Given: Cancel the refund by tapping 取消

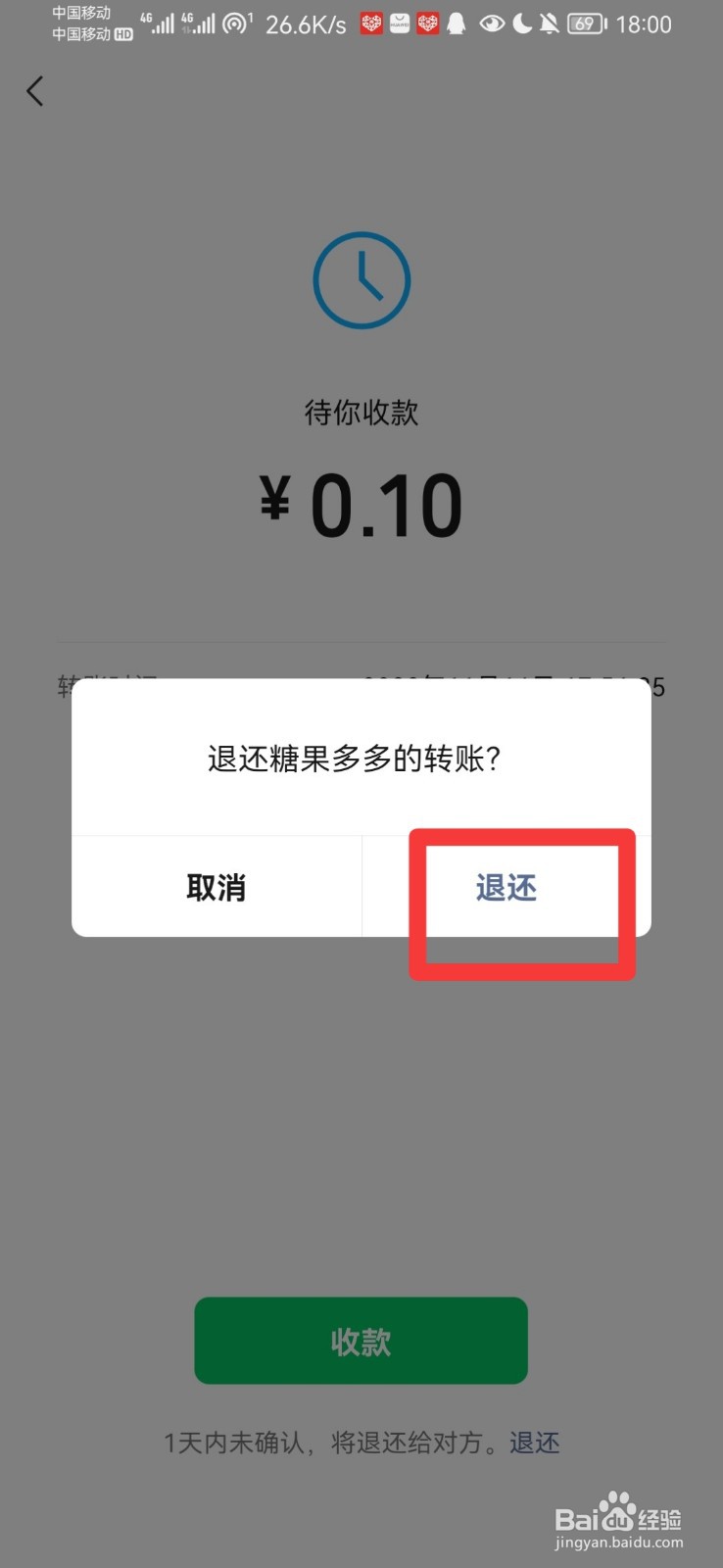Looking at the screenshot, I should click(217, 888).
